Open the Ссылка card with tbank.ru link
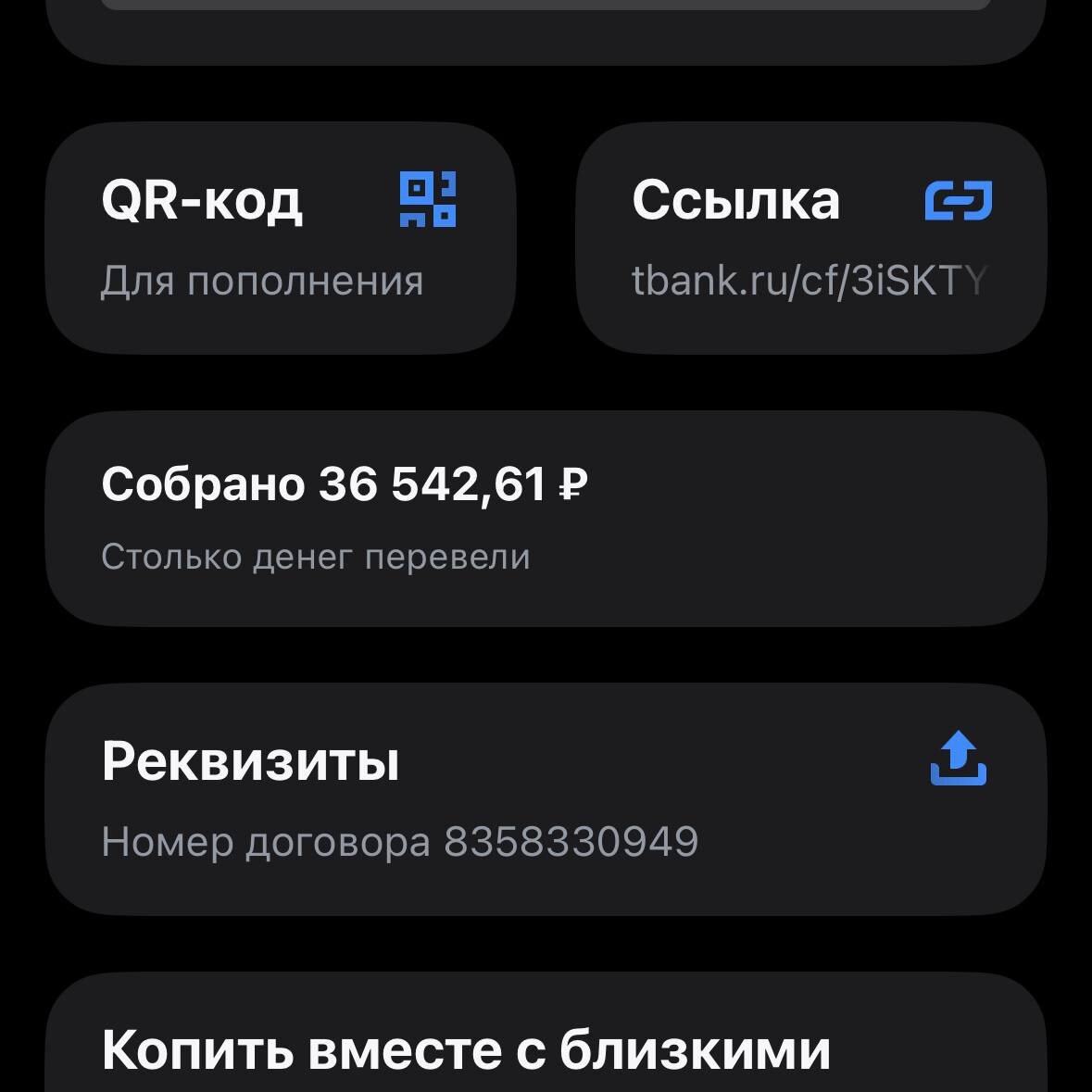 [810, 238]
